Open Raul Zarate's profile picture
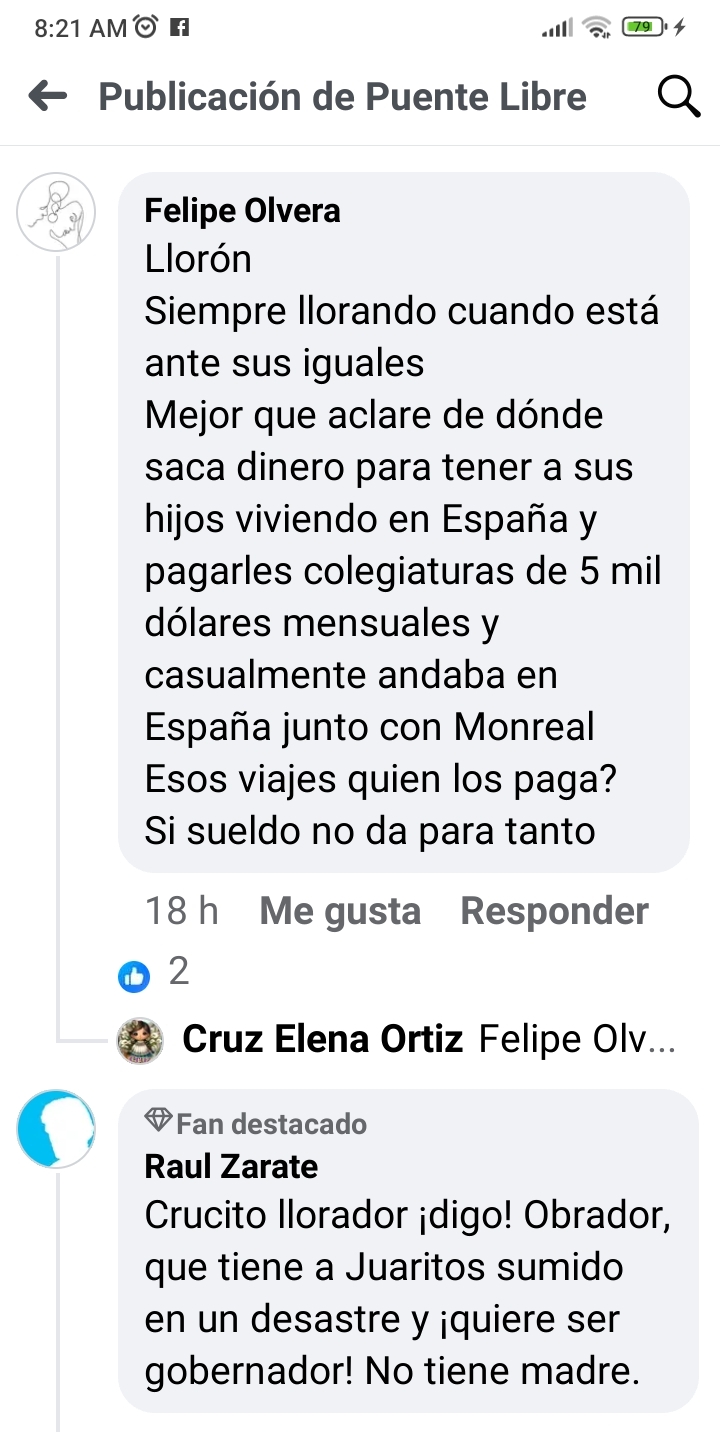The image size is (720, 1432). point(57,1129)
